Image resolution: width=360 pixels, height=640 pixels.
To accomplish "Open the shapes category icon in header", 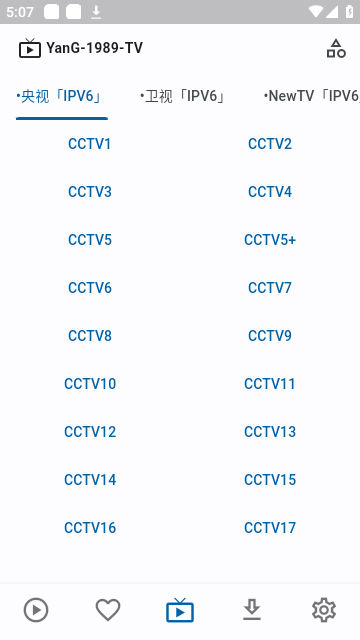I will (336, 49).
